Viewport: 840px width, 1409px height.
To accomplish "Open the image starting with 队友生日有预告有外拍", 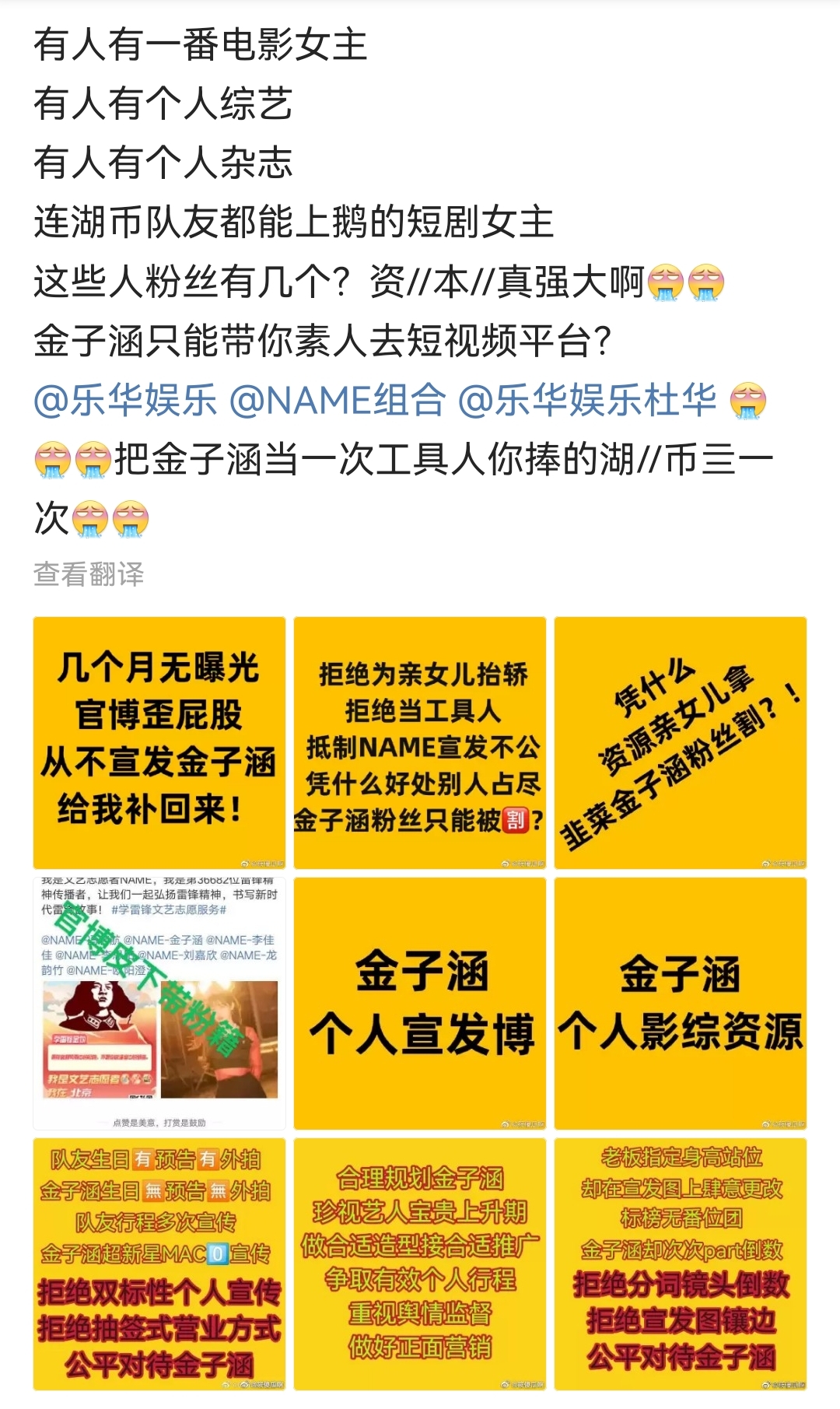I will pyautogui.click(x=159, y=1264).
